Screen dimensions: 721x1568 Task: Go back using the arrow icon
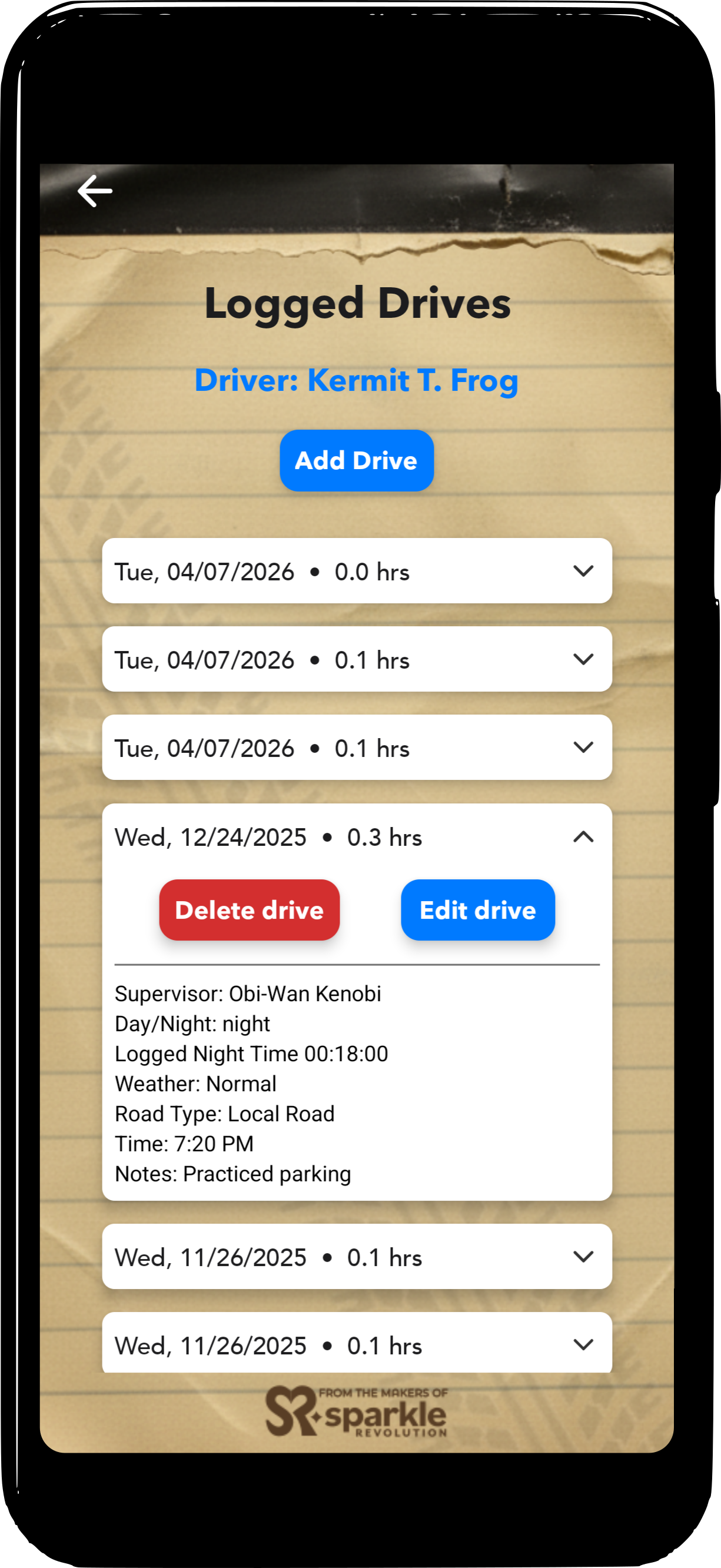95,191
